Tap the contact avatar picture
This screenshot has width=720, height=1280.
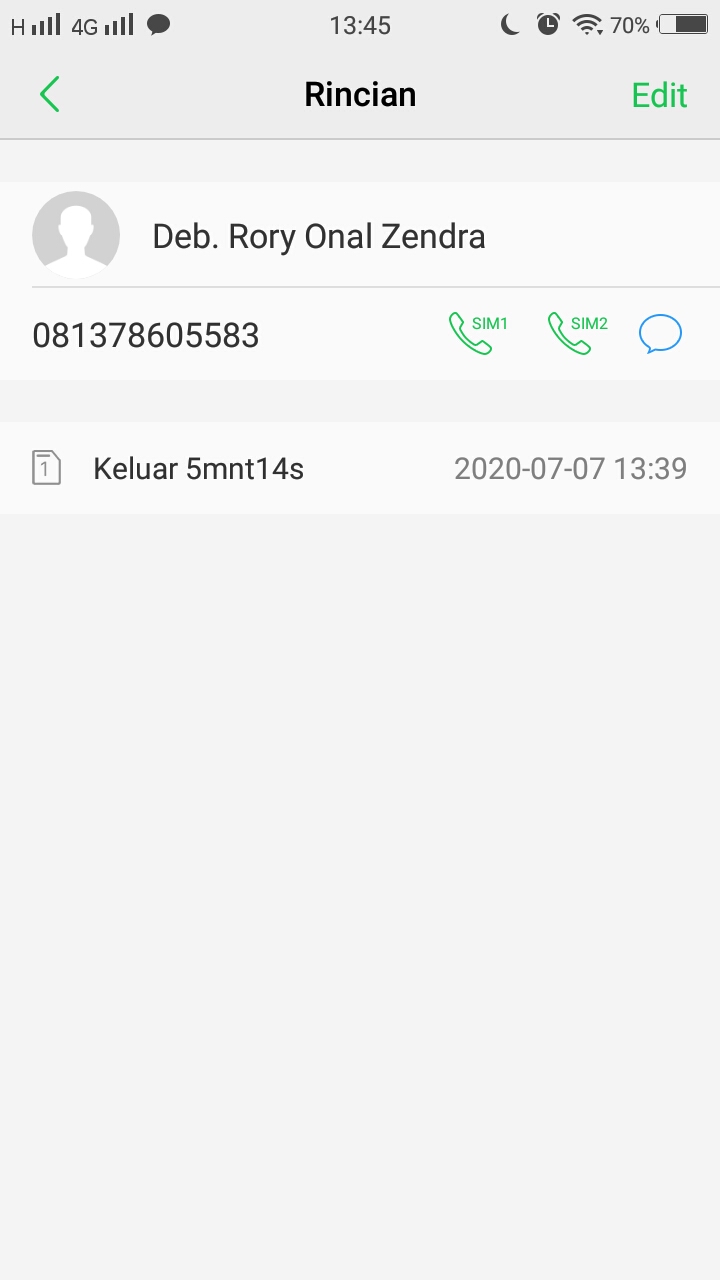point(75,234)
